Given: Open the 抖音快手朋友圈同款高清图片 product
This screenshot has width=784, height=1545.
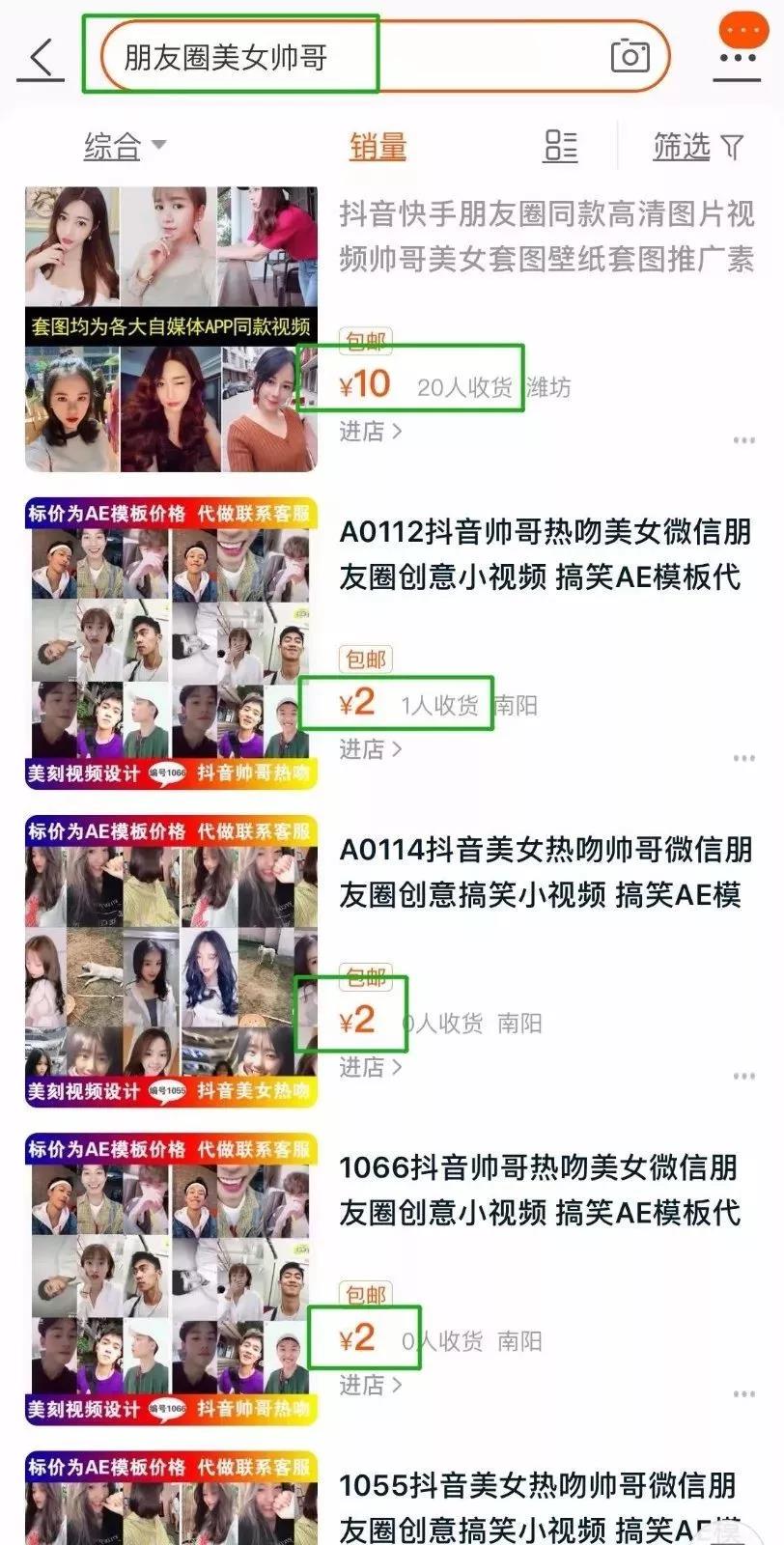Looking at the screenshot, I should pyautogui.click(x=546, y=237).
